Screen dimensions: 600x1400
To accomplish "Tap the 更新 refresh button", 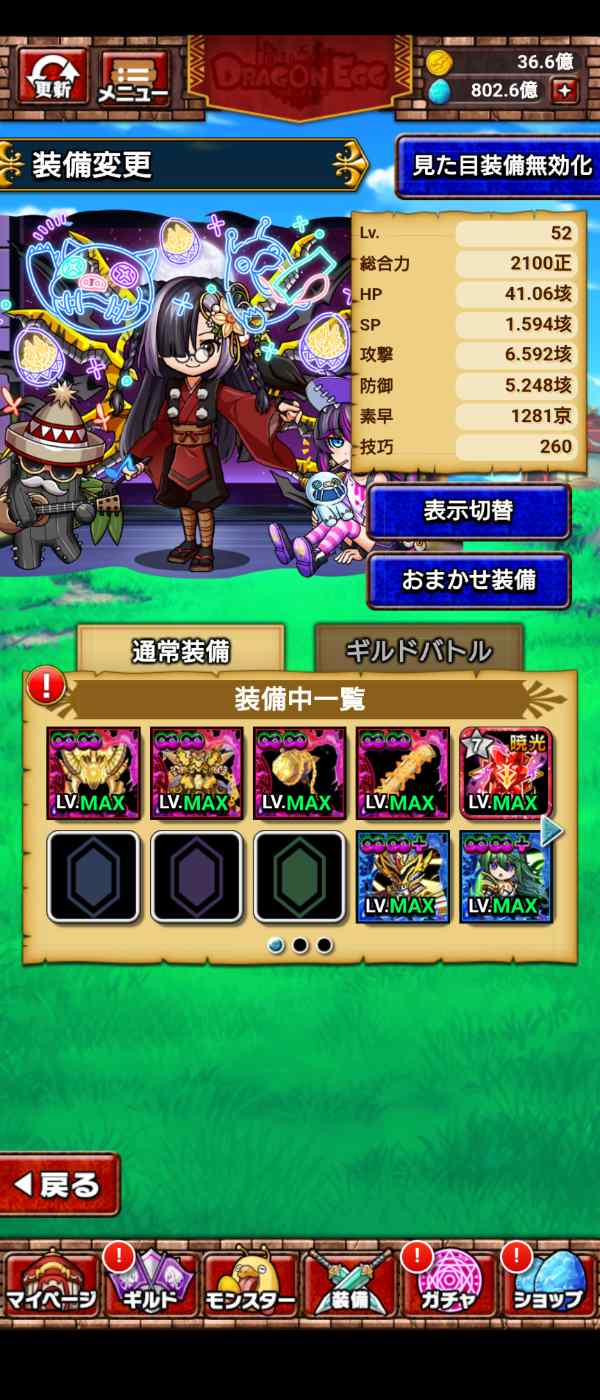I will point(53,77).
